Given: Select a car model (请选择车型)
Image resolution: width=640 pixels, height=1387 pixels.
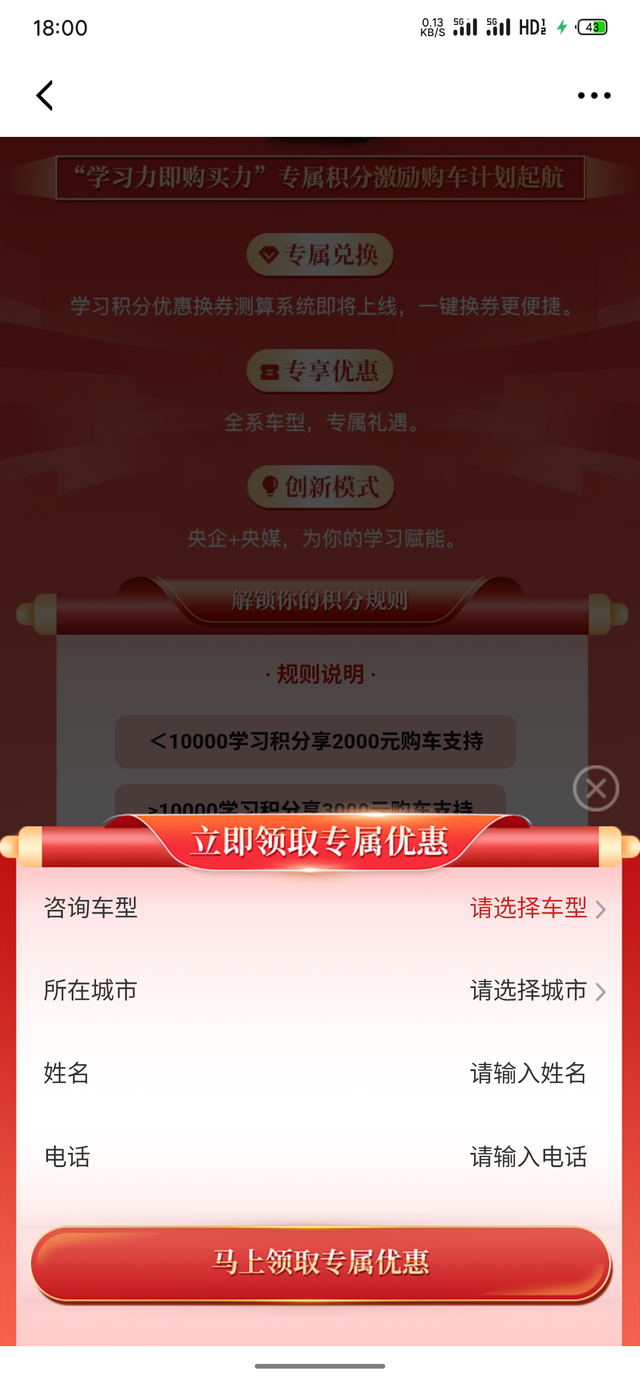Looking at the screenshot, I should (537, 908).
